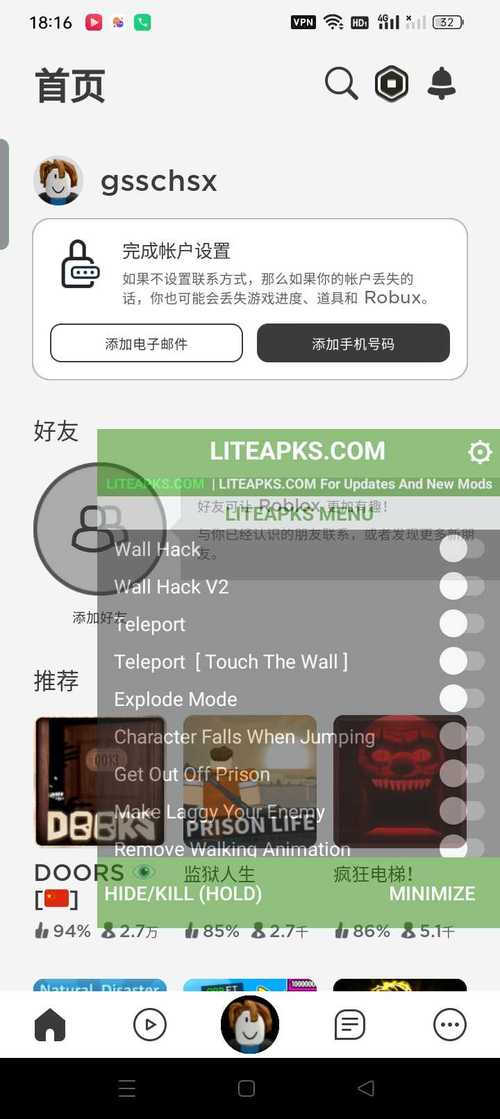Open the mod menu settings gear
Image resolution: width=500 pixels, height=1119 pixels.
pos(480,452)
